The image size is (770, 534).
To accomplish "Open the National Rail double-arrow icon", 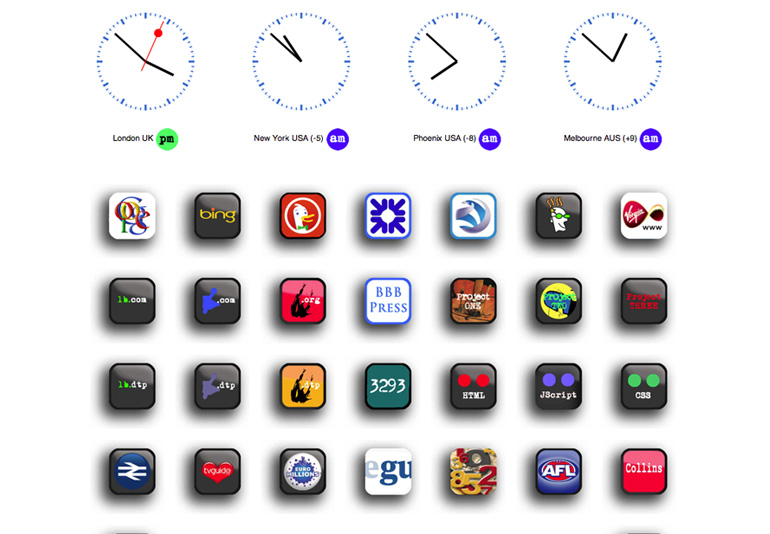I will click(132, 471).
